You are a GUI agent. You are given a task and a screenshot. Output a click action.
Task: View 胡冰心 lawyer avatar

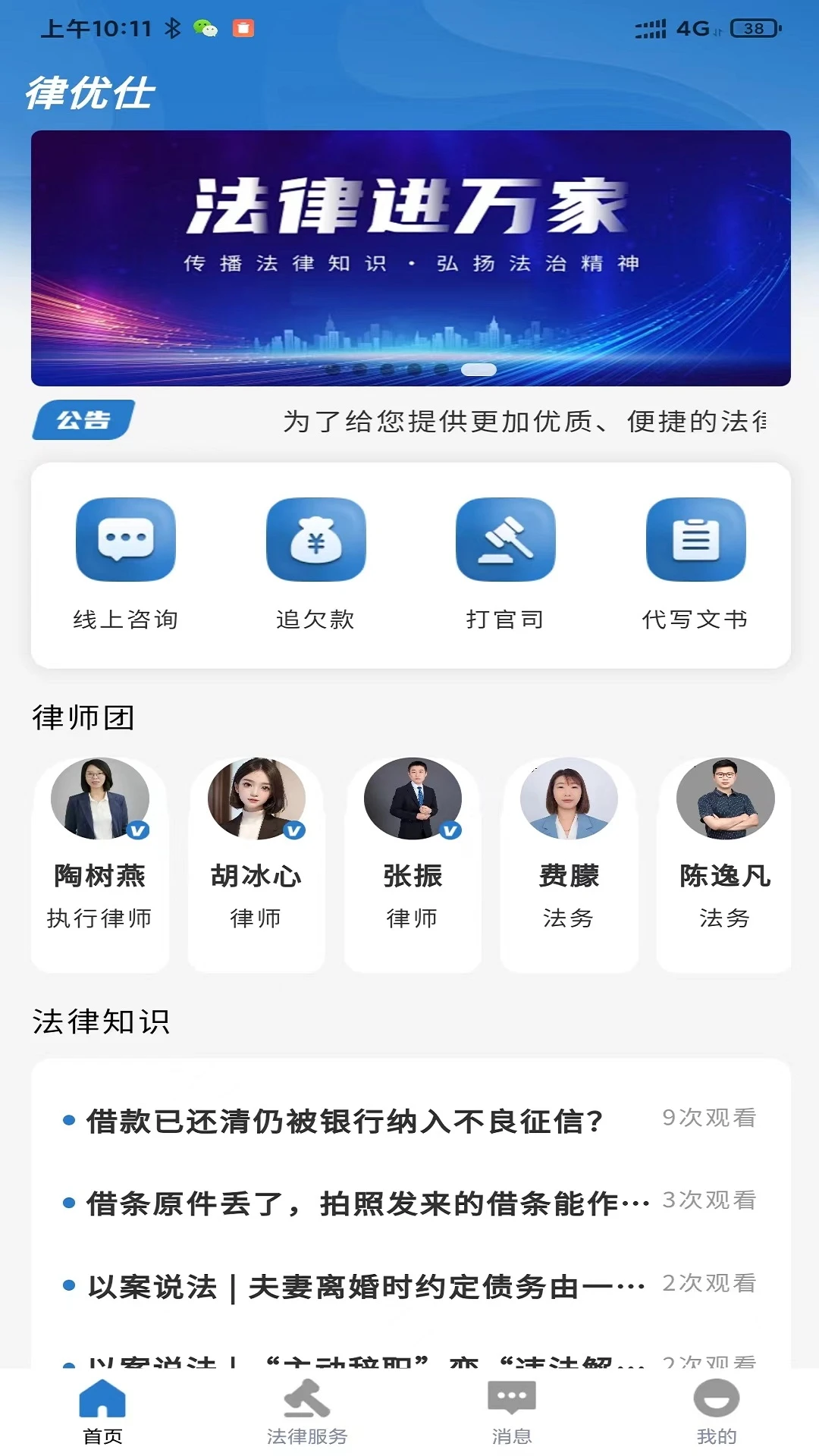[x=256, y=798]
